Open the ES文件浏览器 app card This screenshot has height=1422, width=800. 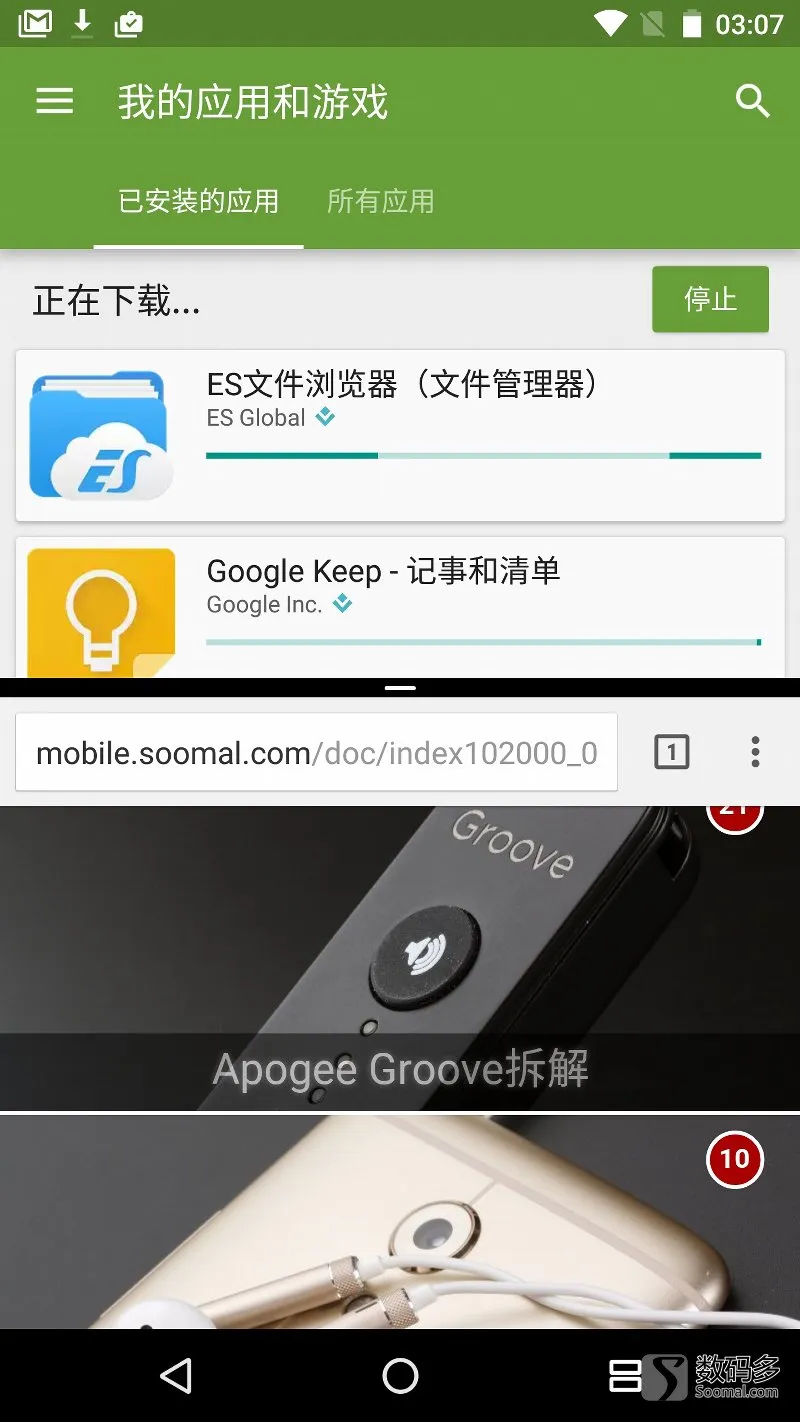[x=400, y=435]
